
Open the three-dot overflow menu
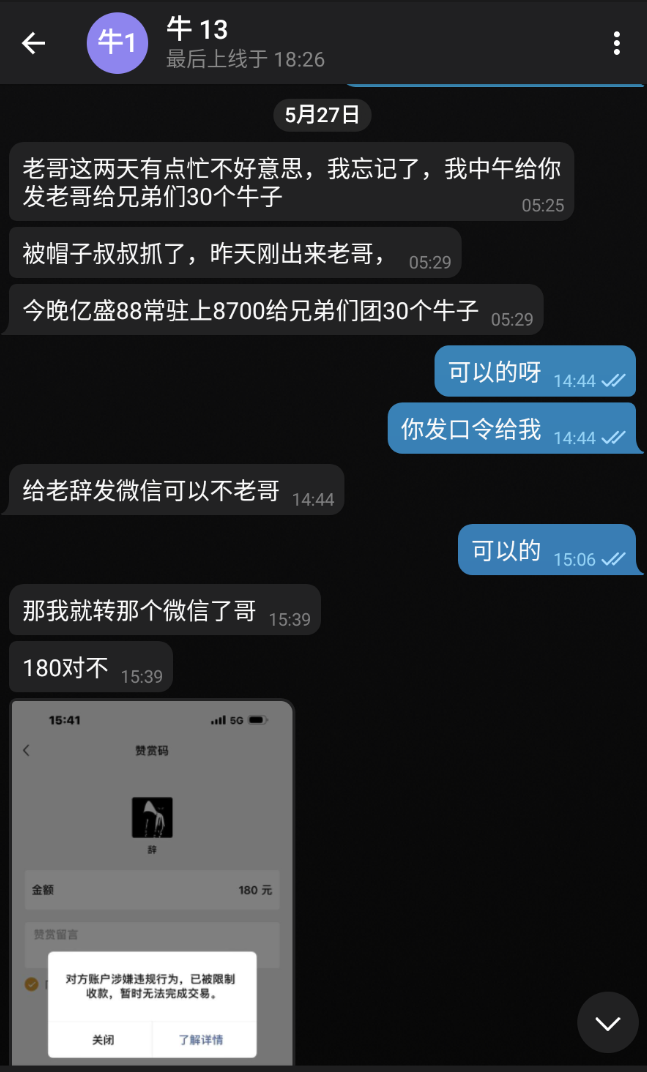tap(616, 43)
